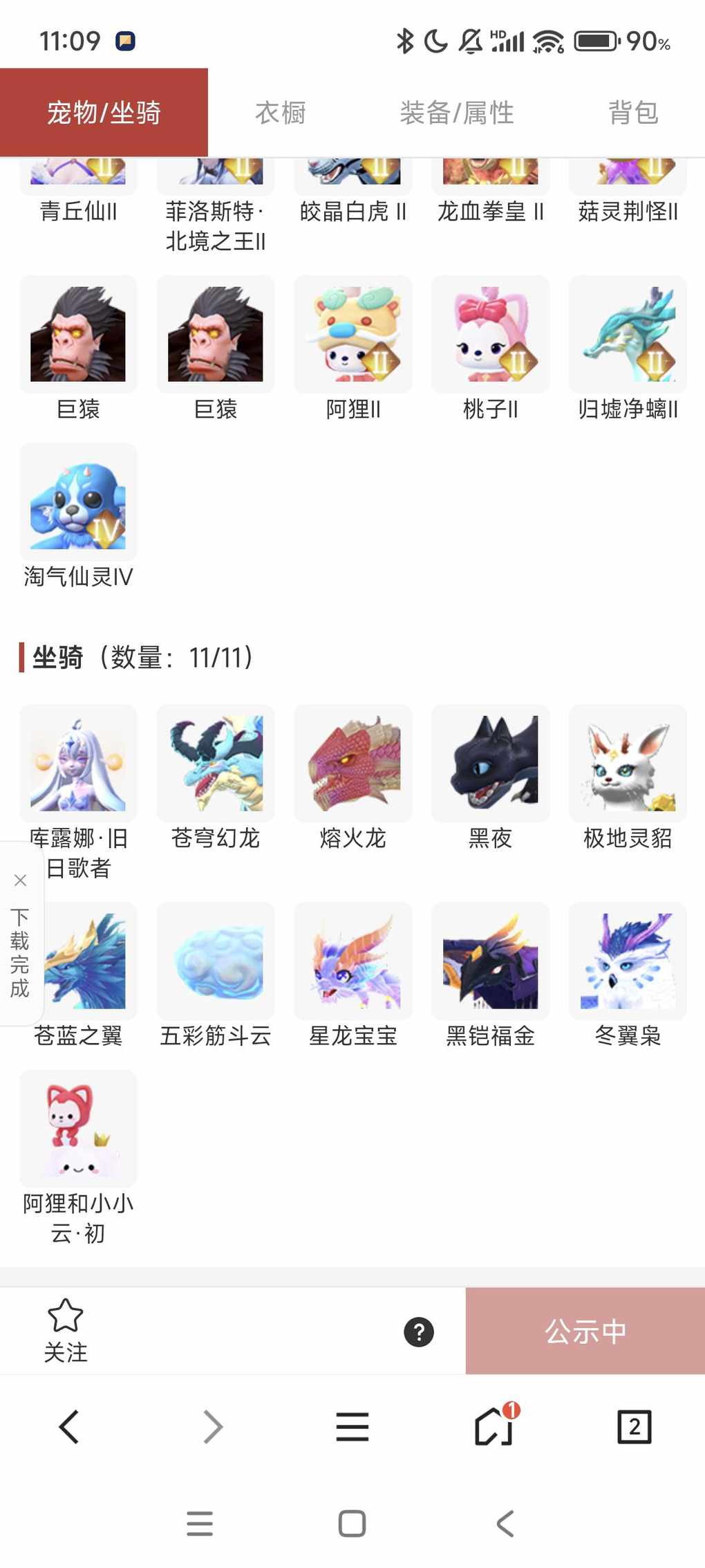Open the 桃子II pet tile
705x1568 pixels.
click(x=491, y=335)
